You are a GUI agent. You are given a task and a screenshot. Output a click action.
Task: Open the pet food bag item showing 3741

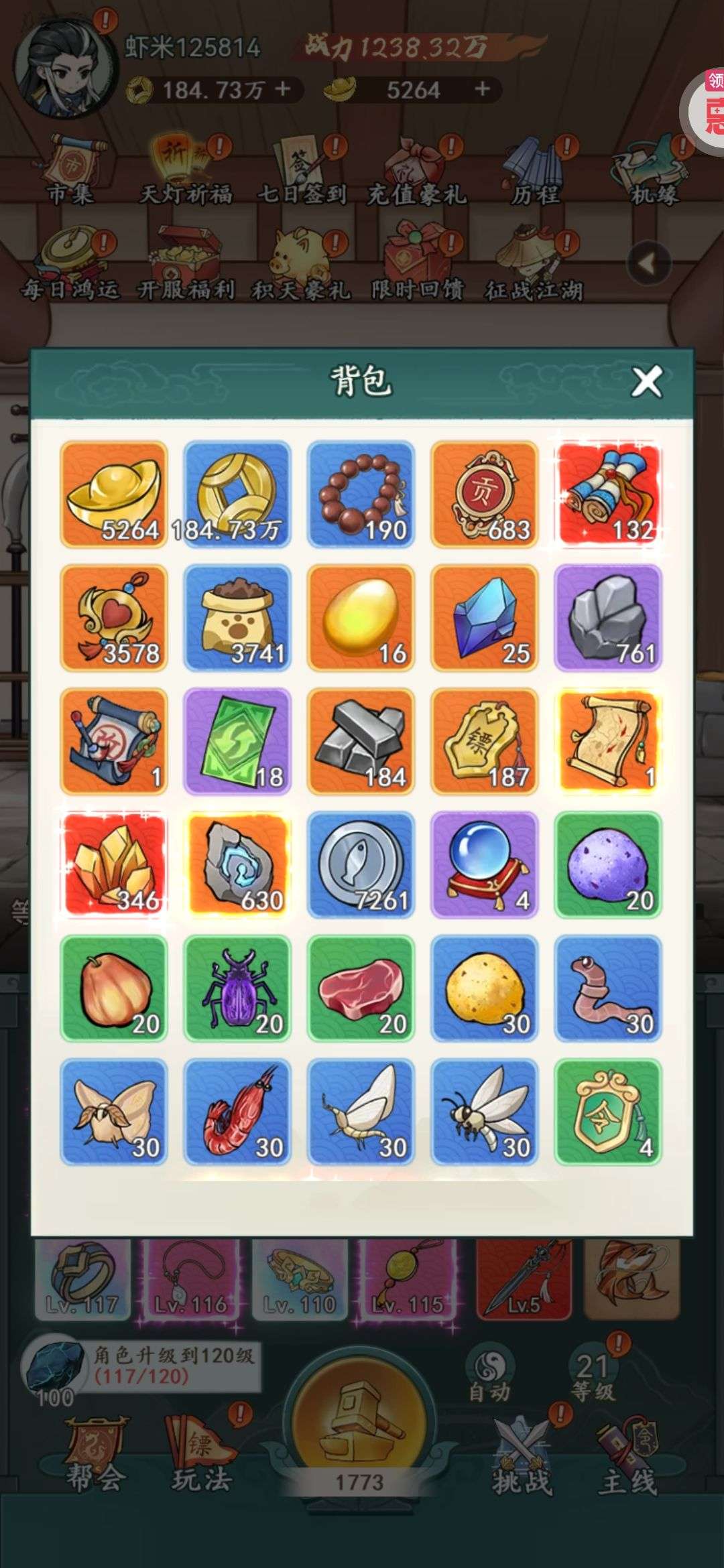point(237,618)
